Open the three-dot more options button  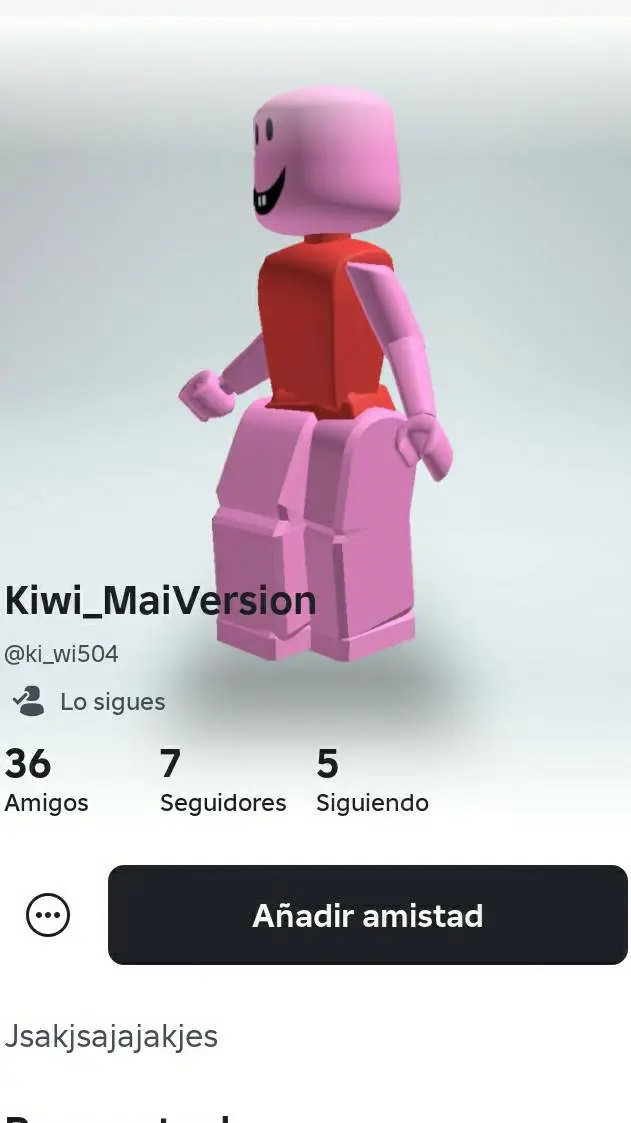click(x=48, y=915)
